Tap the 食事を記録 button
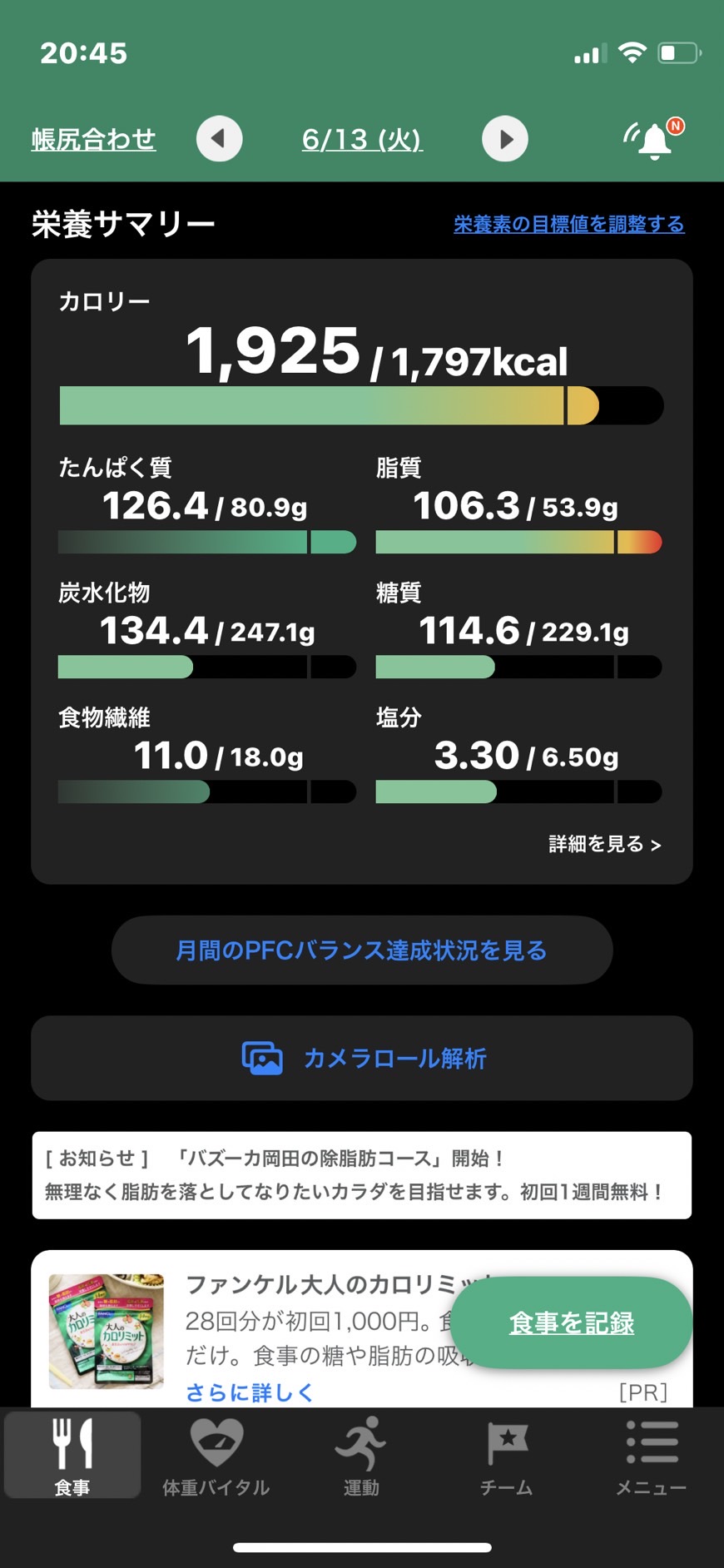Screen dimensions: 724x1568 [571, 1322]
